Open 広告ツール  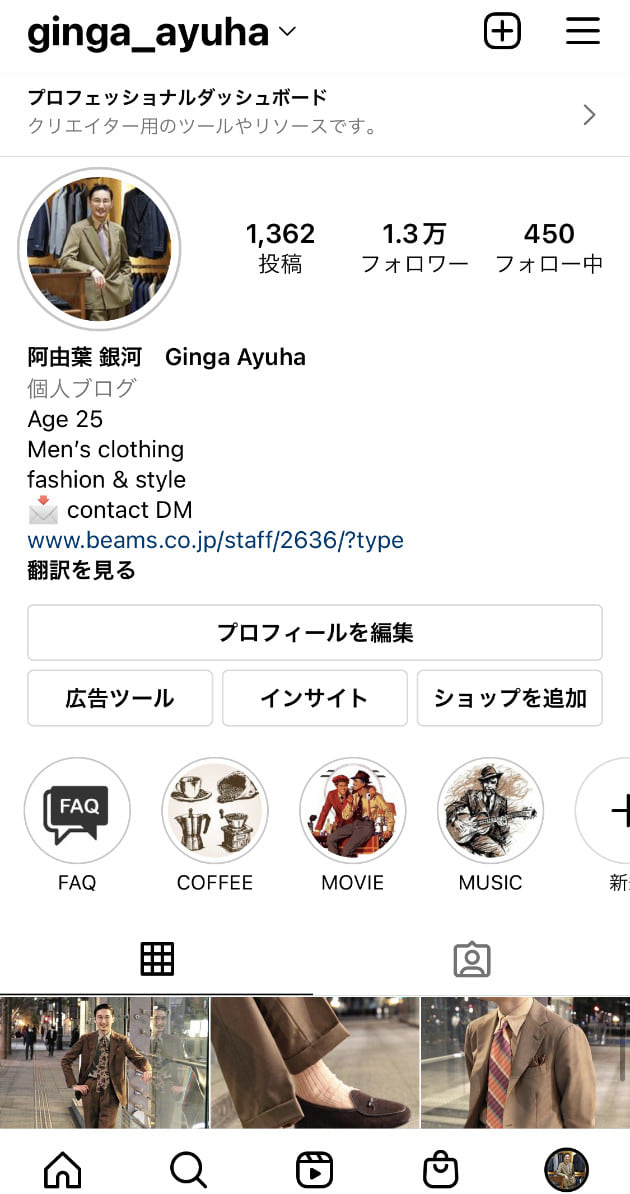pyautogui.click(x=120, y=698)
